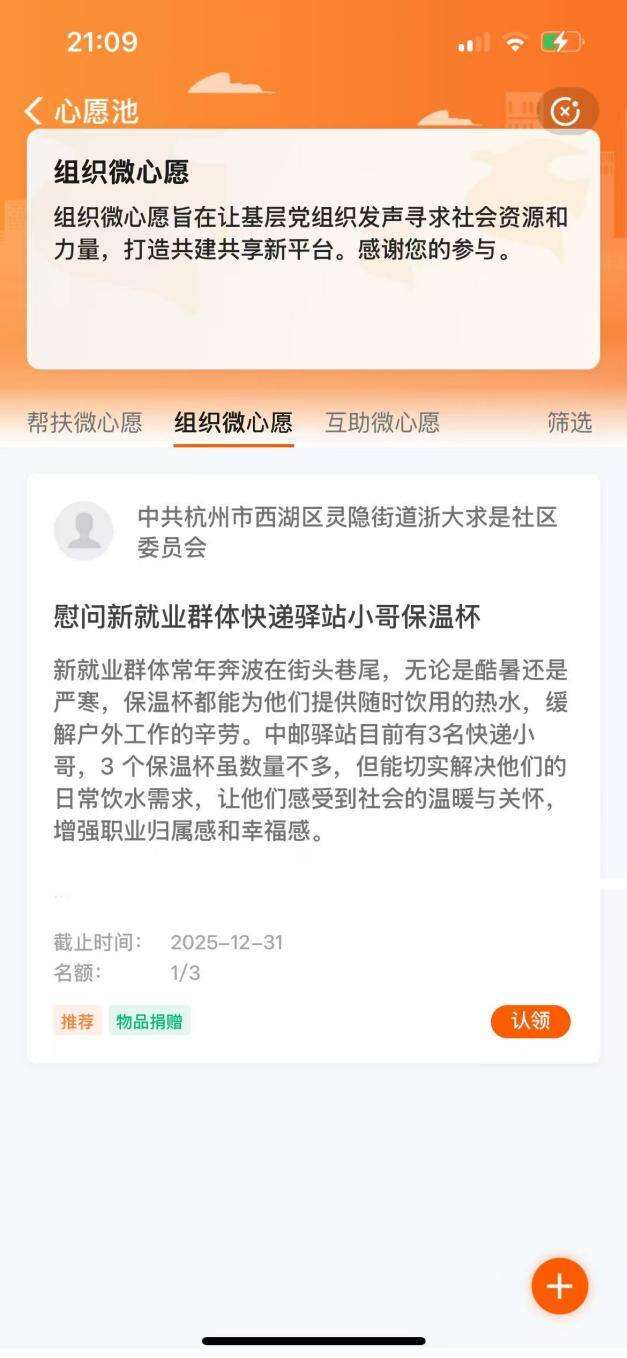Screen dimensions: 627x1358
Task: Add a new wish with plus button
Action: pyautogui.click(x=559, y=1286)
